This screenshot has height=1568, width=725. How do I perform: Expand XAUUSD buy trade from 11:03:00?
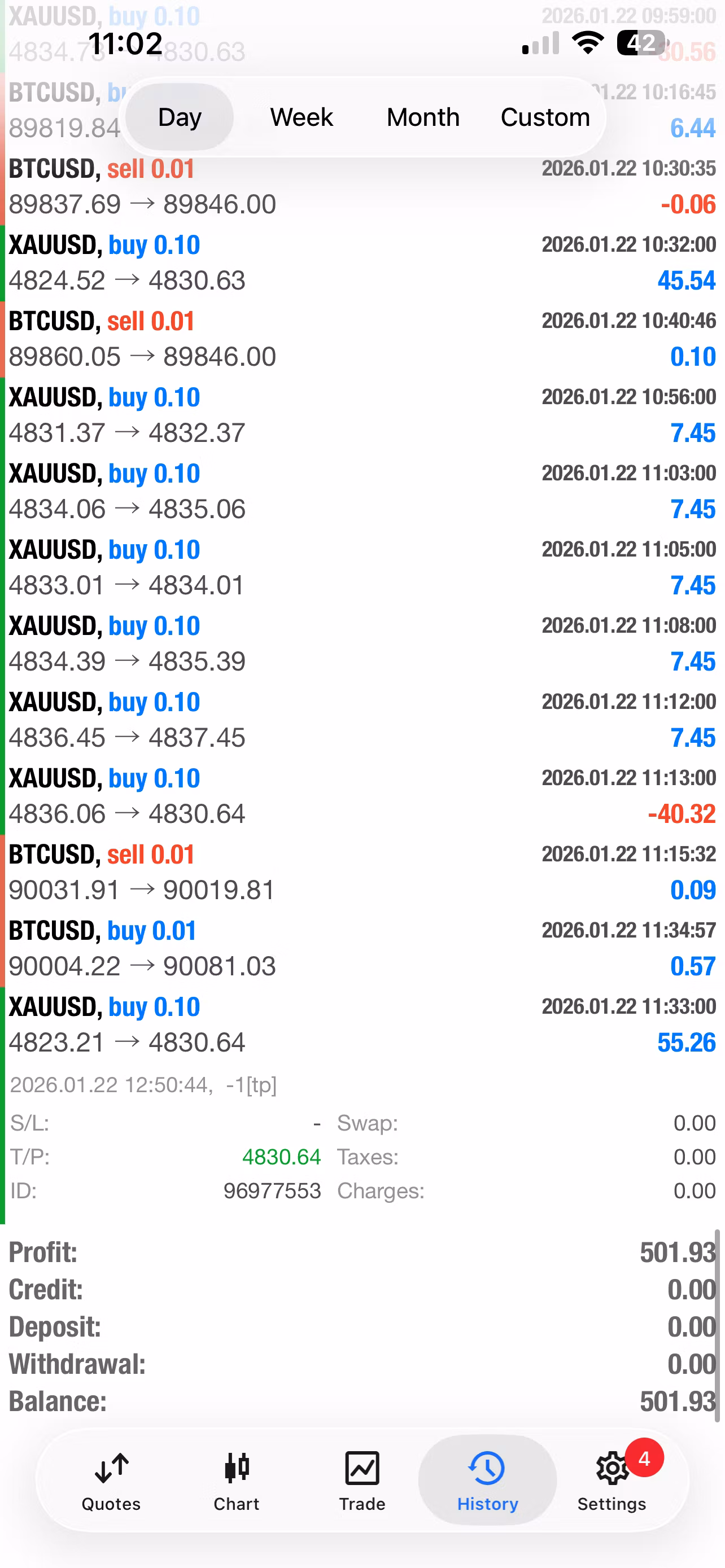click(362, 490)
